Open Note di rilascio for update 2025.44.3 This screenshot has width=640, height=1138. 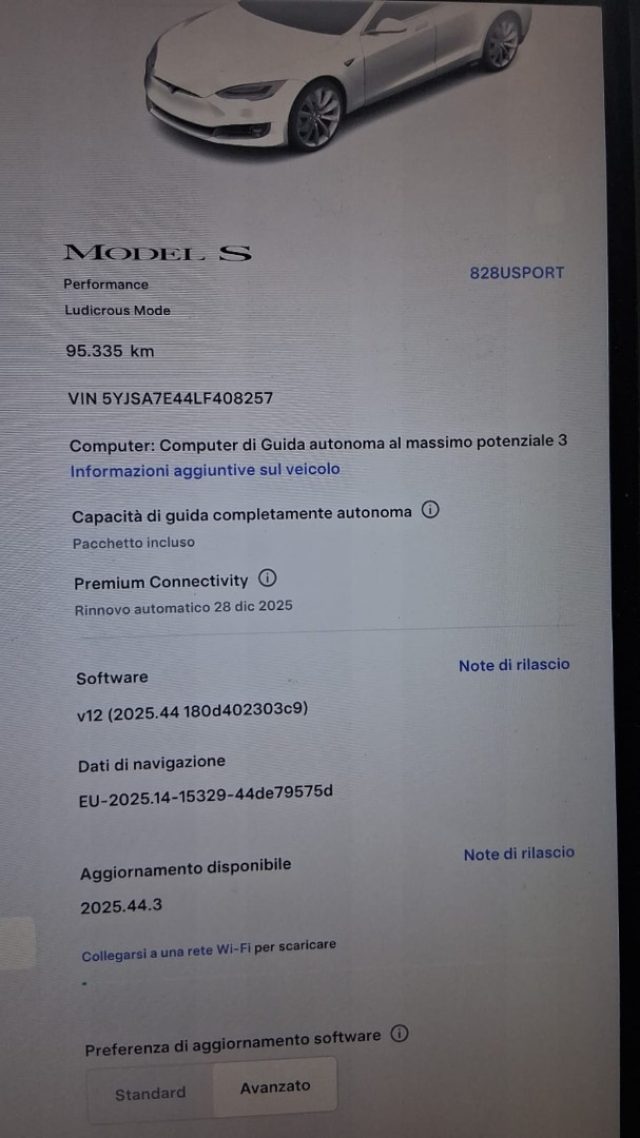click(x=519, y=853)
